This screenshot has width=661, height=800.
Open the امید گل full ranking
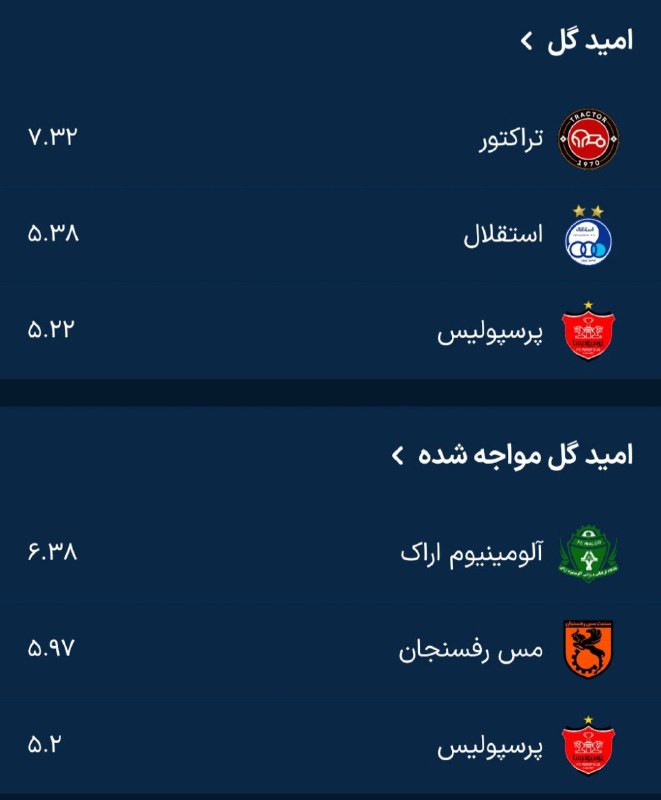[x=578, y=42]
